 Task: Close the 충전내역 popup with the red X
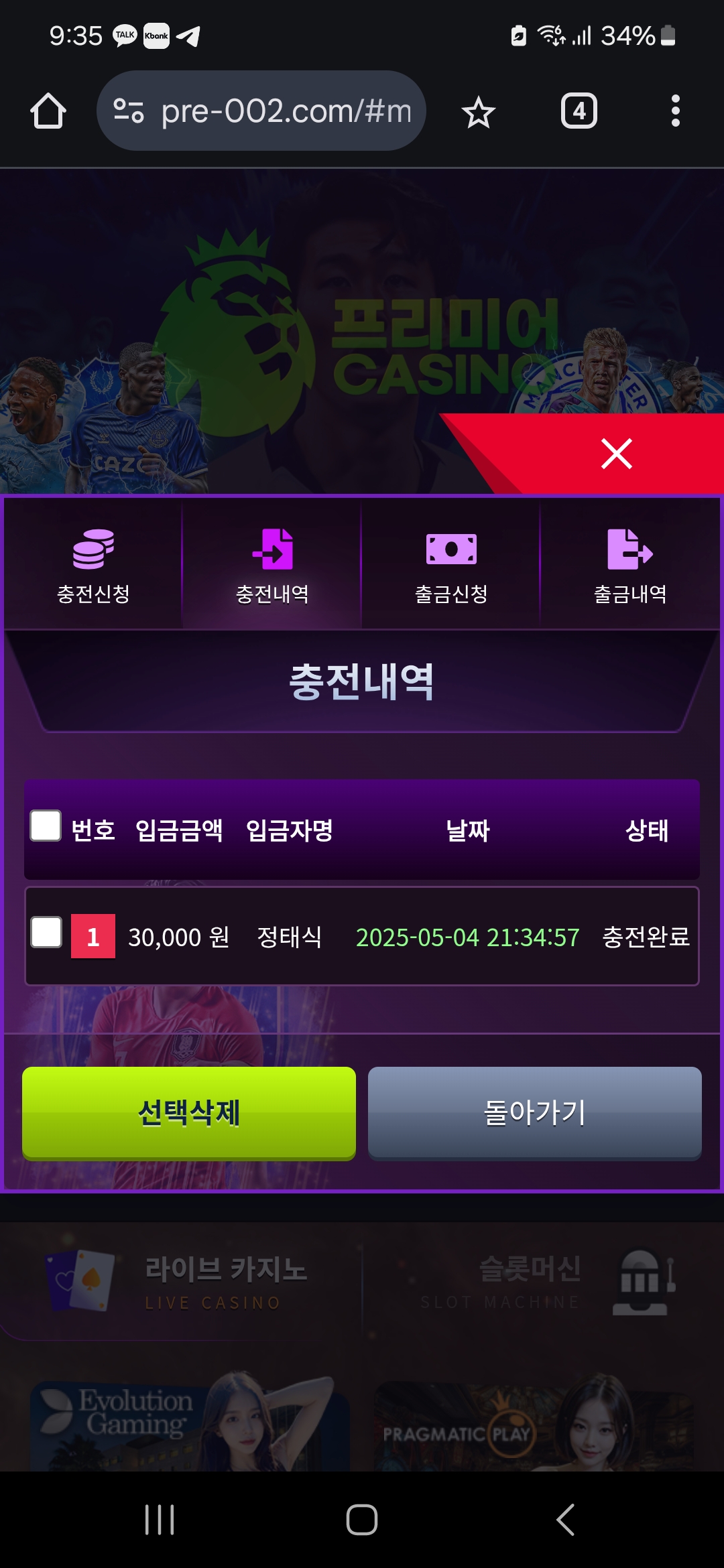616,454
